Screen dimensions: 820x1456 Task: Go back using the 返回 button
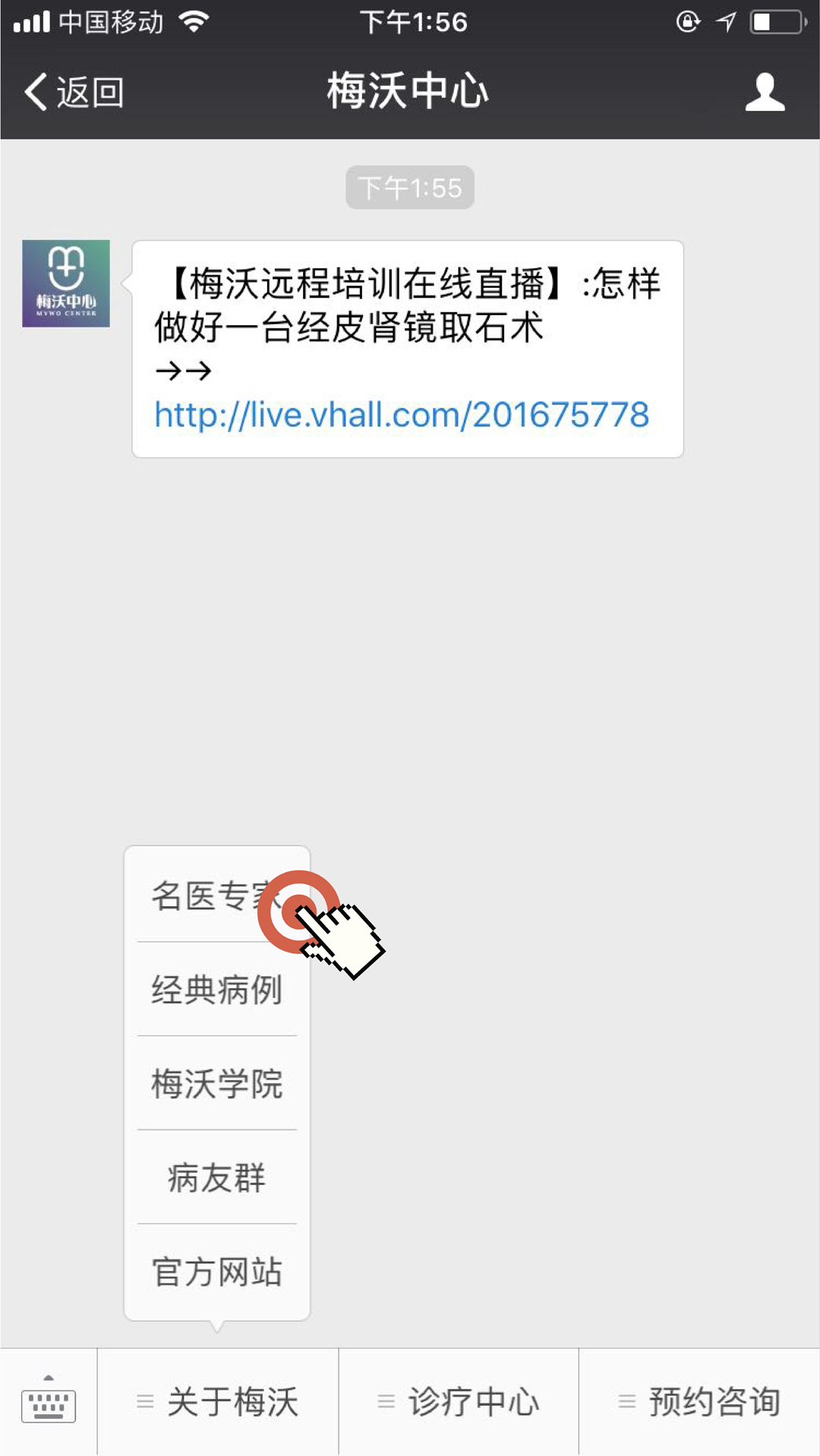[74, 92]
